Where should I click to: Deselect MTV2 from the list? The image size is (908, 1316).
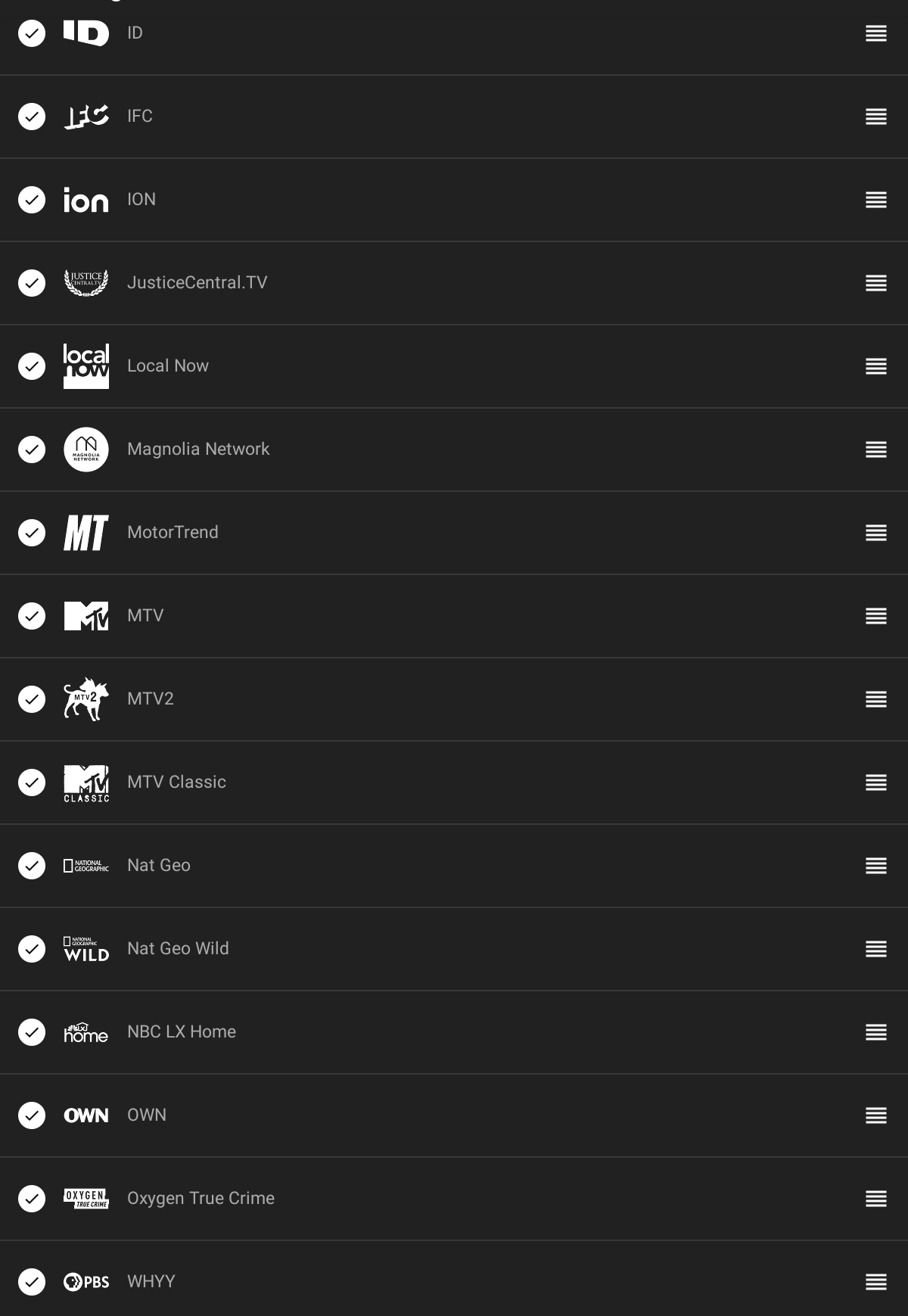point(32,699)
